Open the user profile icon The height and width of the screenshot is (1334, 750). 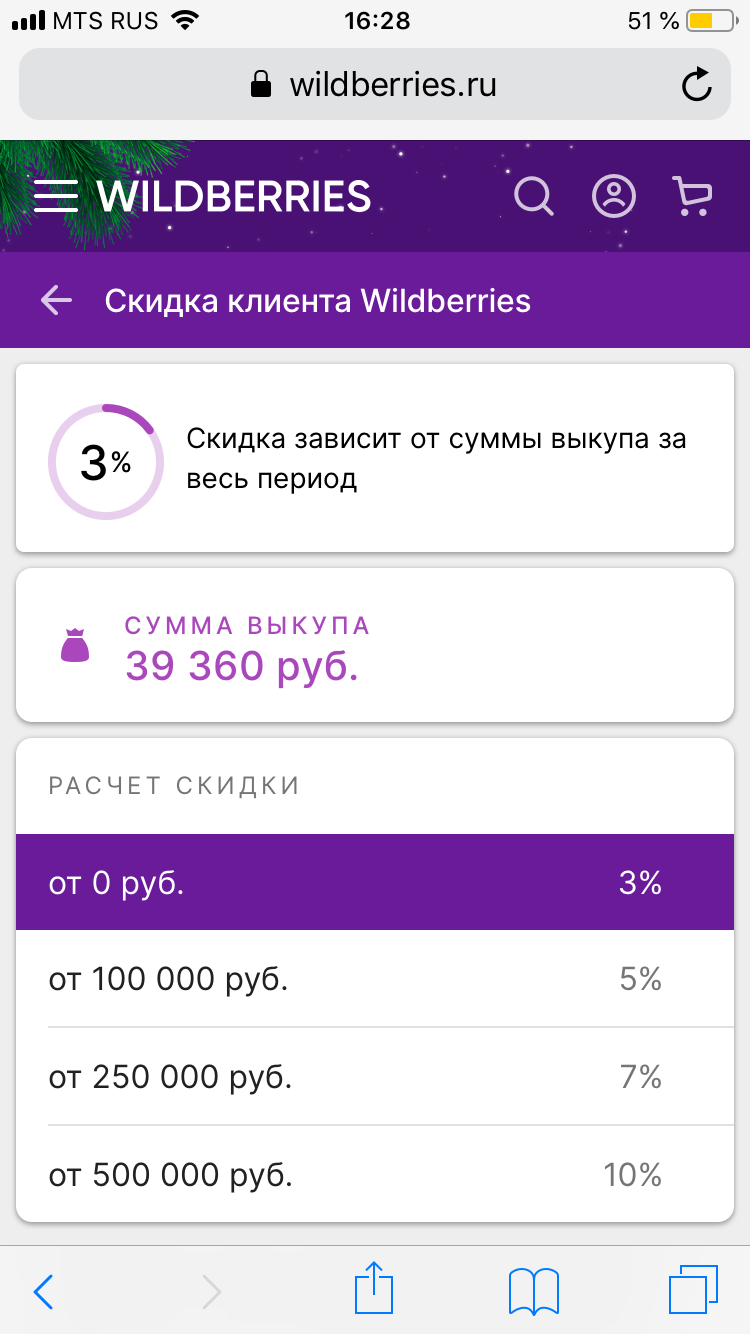point(614,196)
